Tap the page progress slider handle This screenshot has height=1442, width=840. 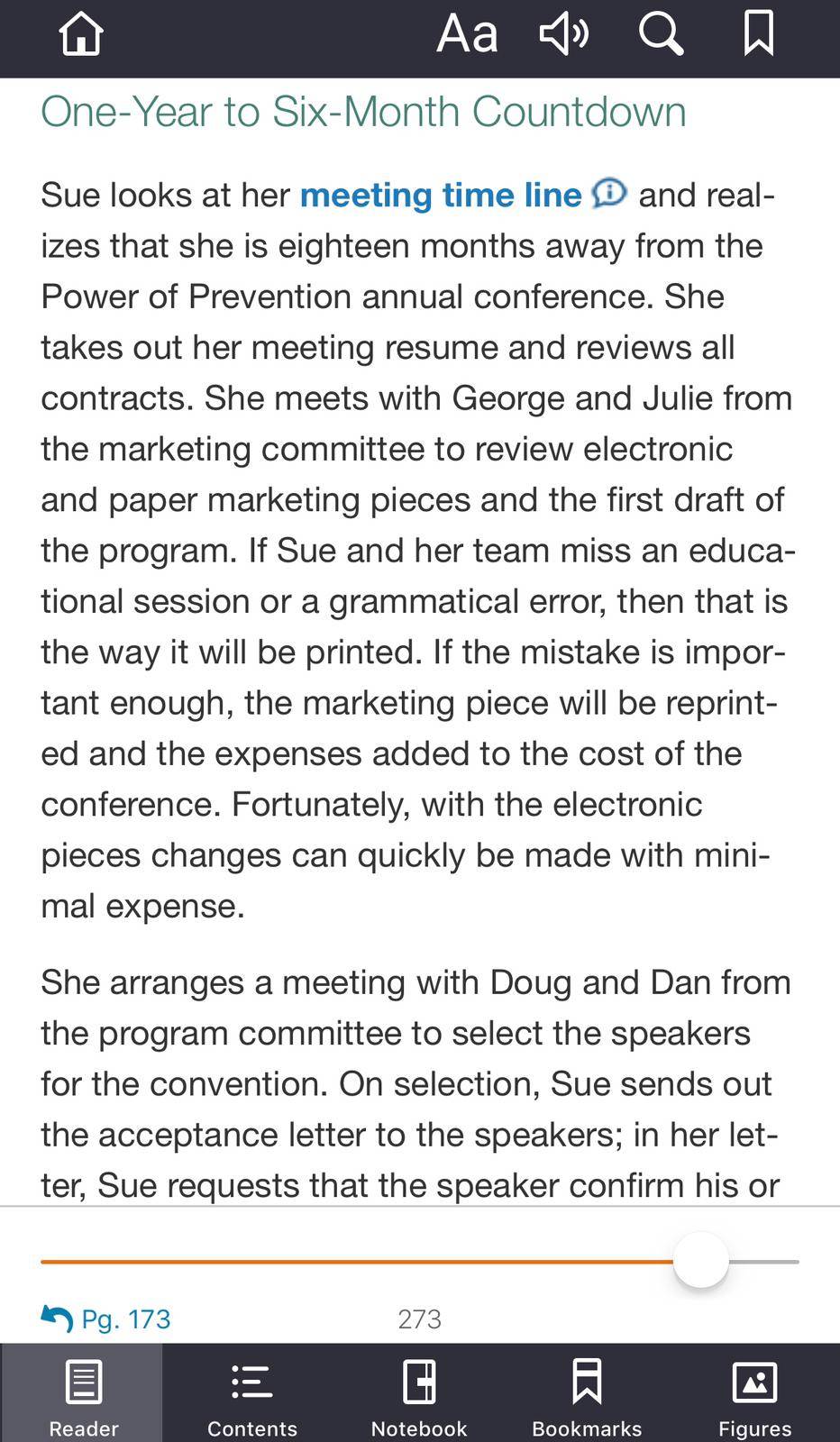click(x=701, y=1261)
